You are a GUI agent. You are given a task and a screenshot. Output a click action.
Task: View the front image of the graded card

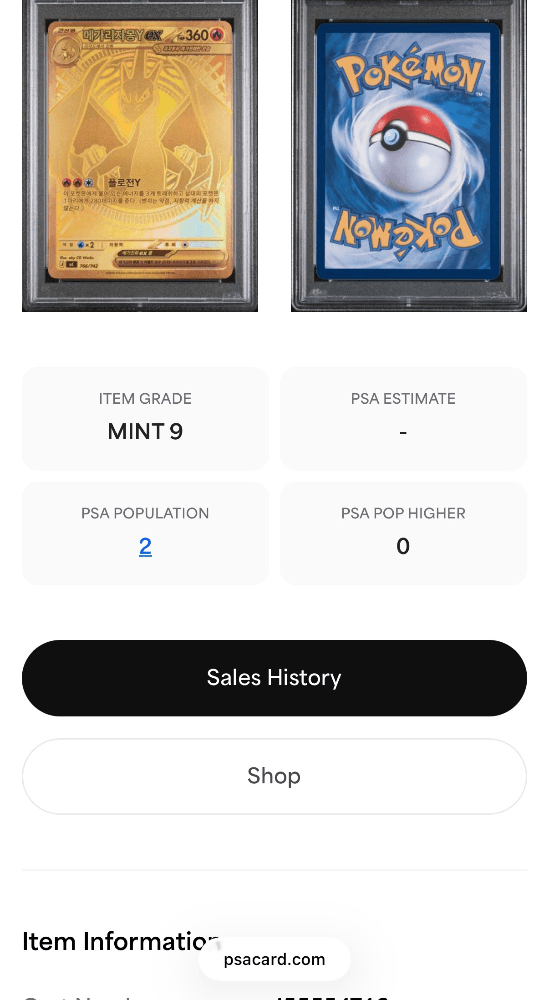(140, 156)
